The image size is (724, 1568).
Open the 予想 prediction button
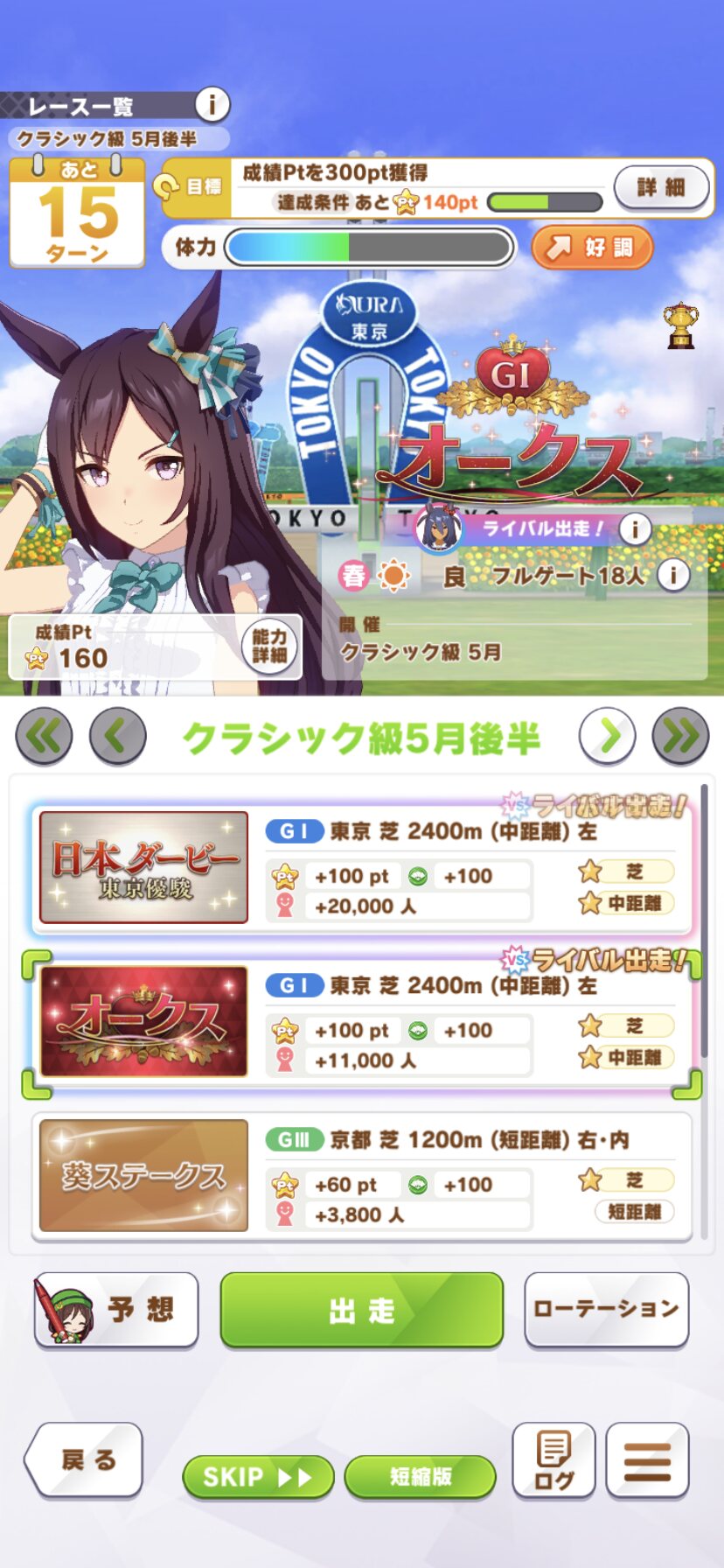point(116,1310)
